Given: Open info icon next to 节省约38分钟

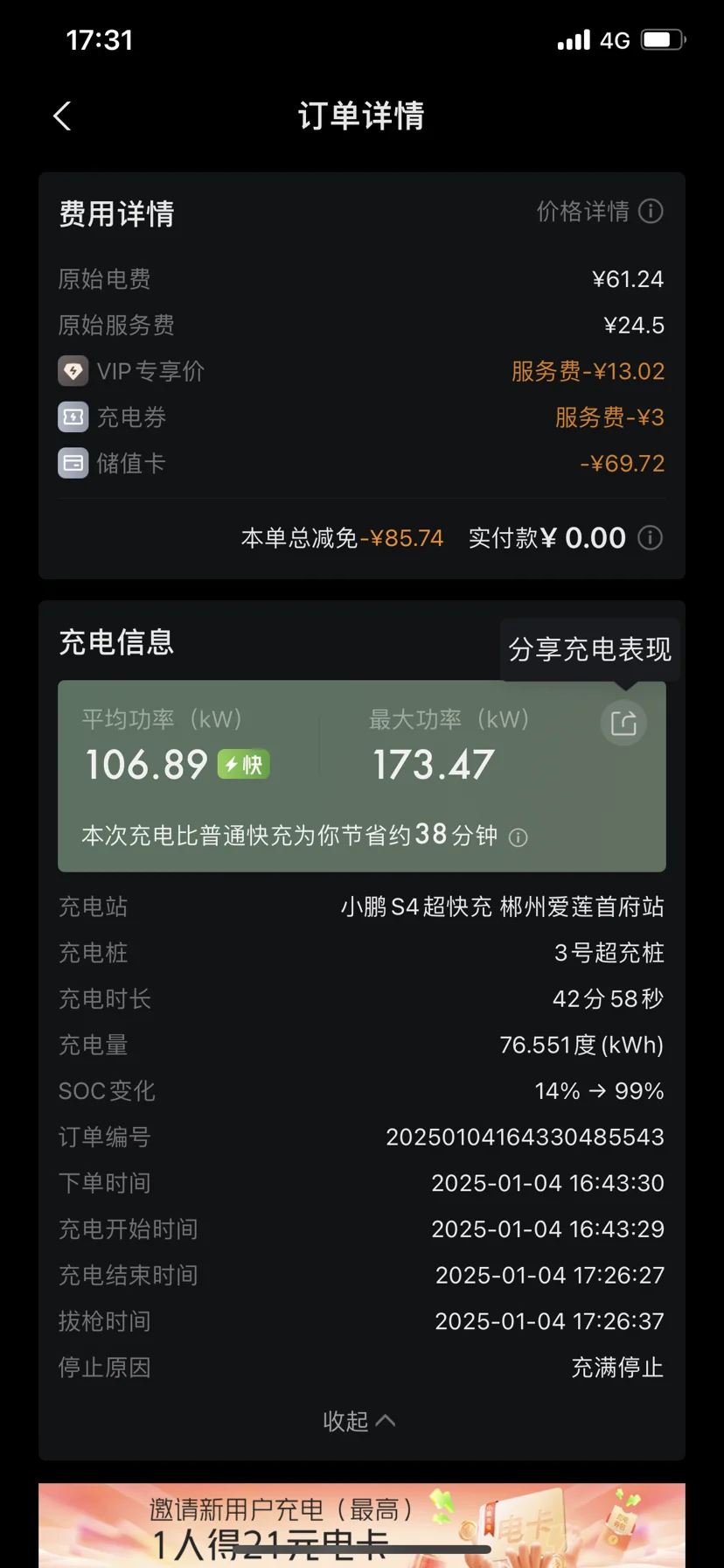Looking at the screenshot, I should (x=519, y=837).
